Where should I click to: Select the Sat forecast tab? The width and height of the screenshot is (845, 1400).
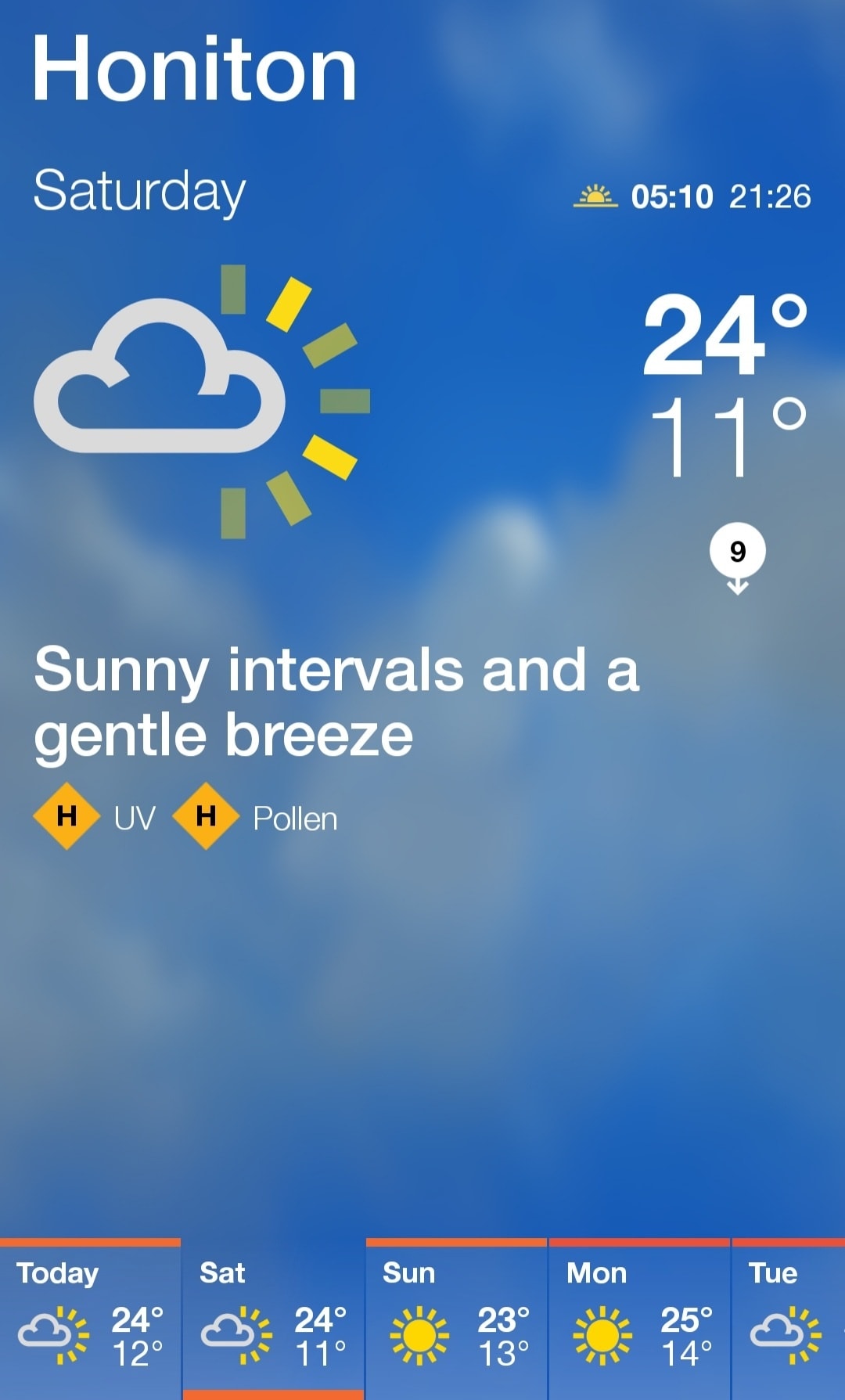click(x=273, y=1319)
